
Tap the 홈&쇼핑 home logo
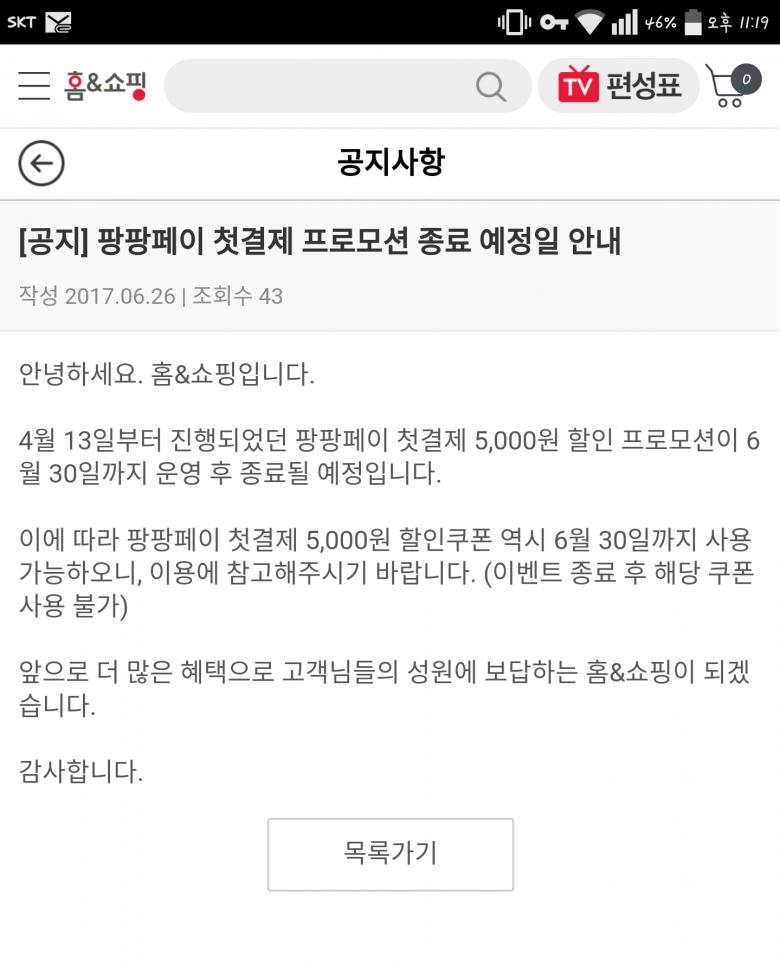(106, 86)
